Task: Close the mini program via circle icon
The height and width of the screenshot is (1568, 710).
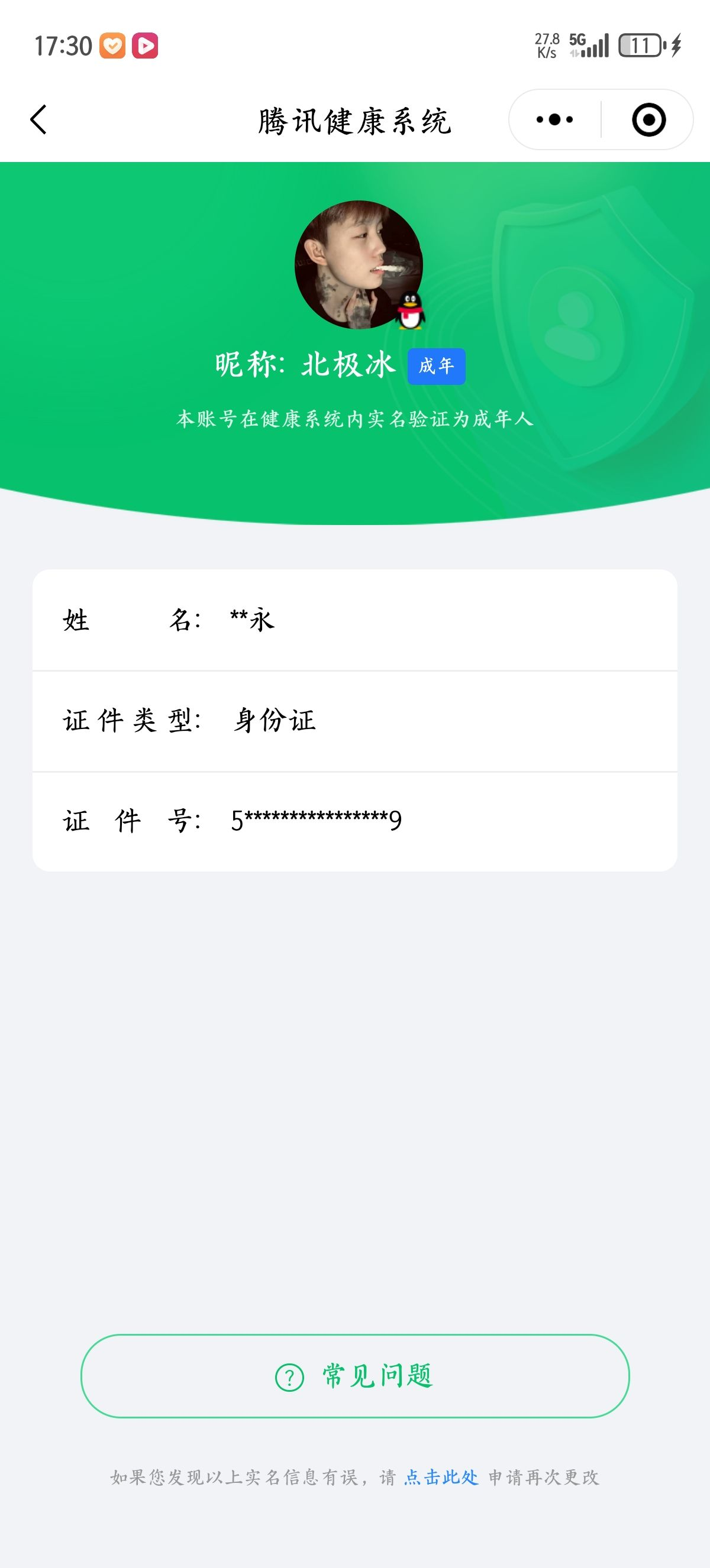Action: [648, 119]
